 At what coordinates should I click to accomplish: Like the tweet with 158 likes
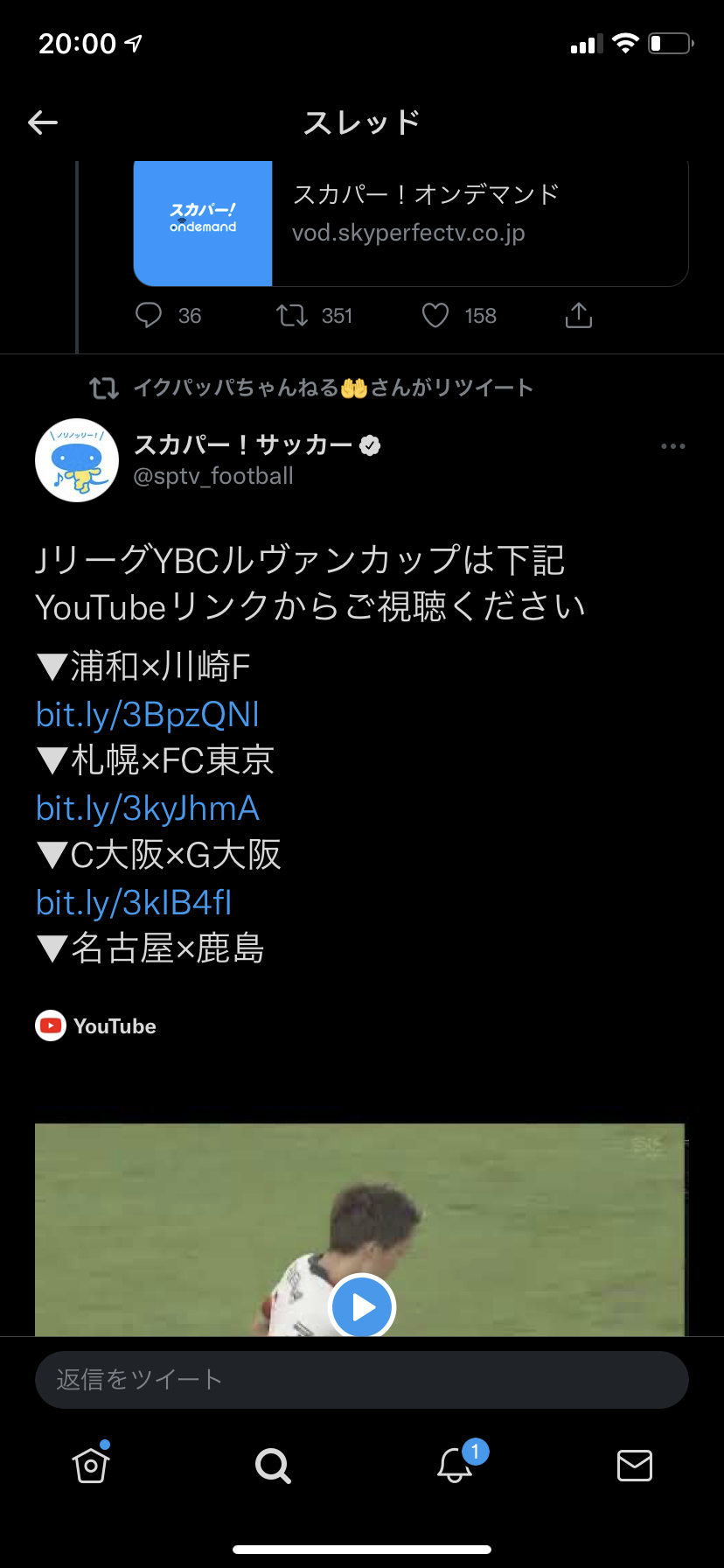click(x=435, y=315)
